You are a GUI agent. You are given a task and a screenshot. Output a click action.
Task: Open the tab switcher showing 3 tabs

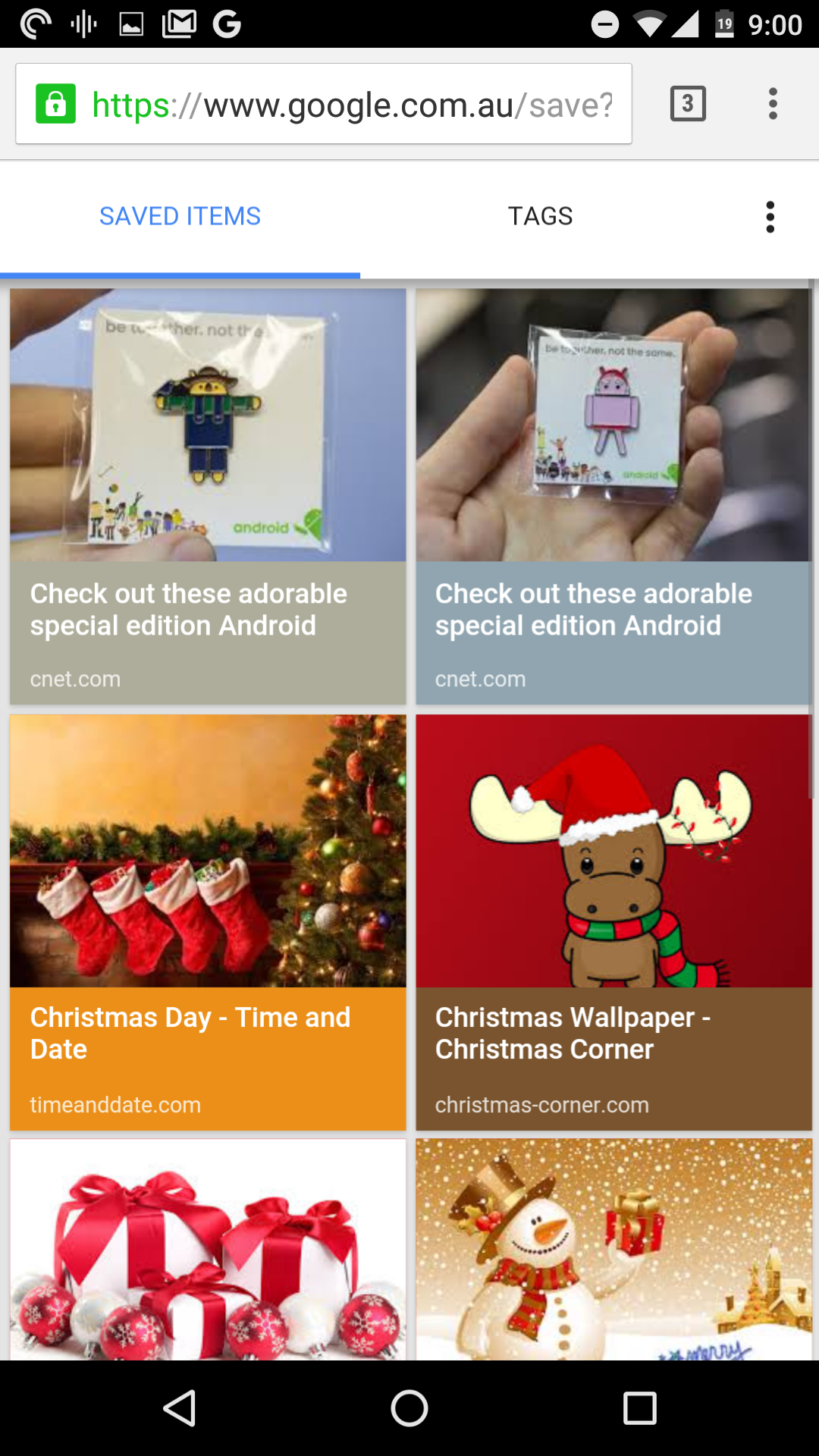(x=688, y=104)
